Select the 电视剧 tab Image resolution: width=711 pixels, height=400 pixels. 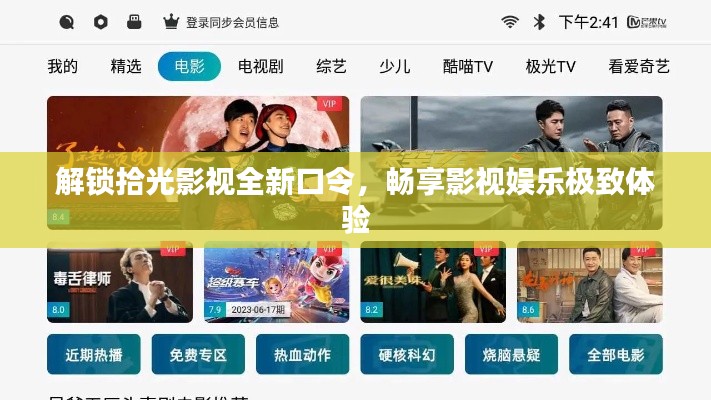[x=260, y=67]
